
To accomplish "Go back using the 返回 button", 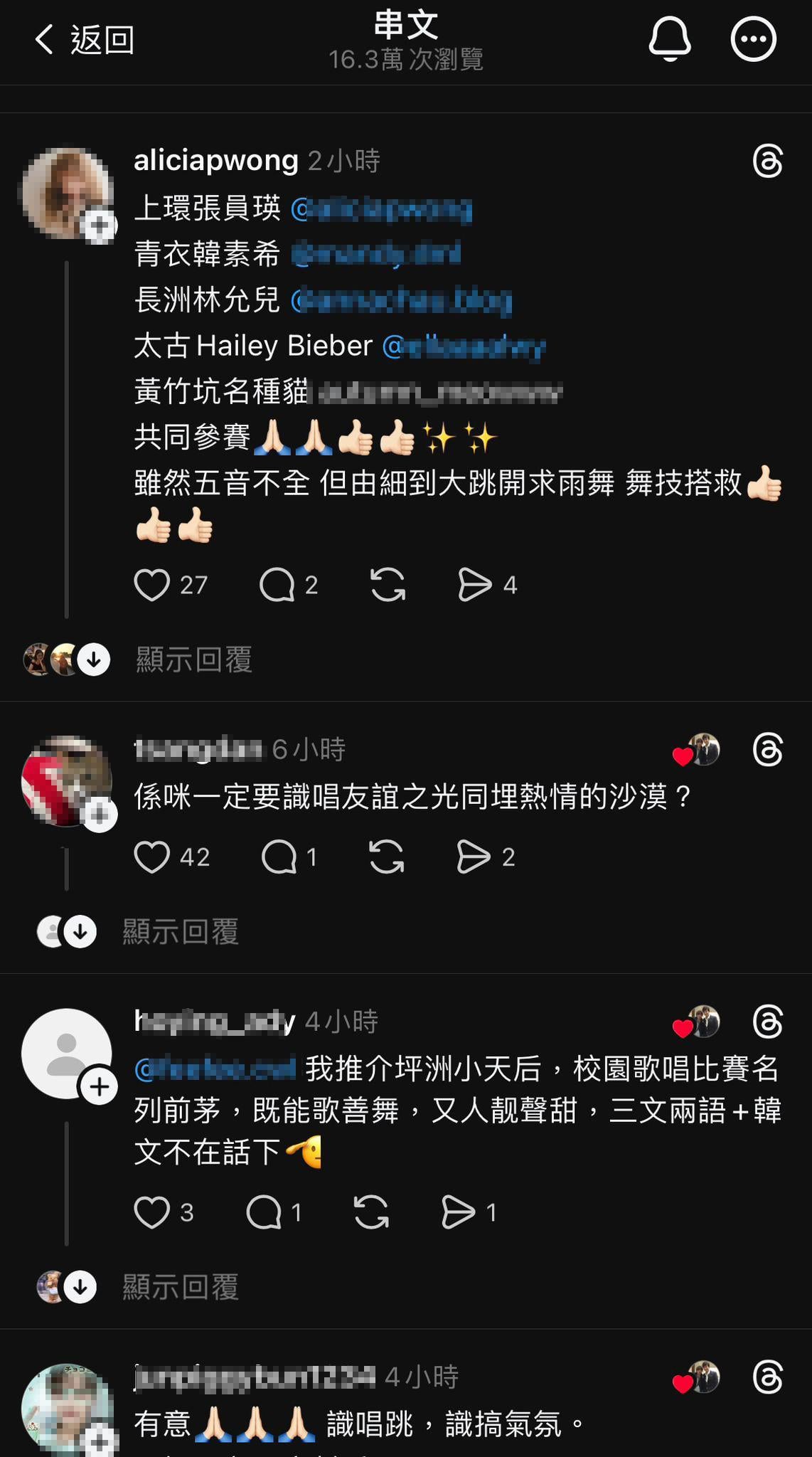I will pyautogui.click(x=84, y=40).
